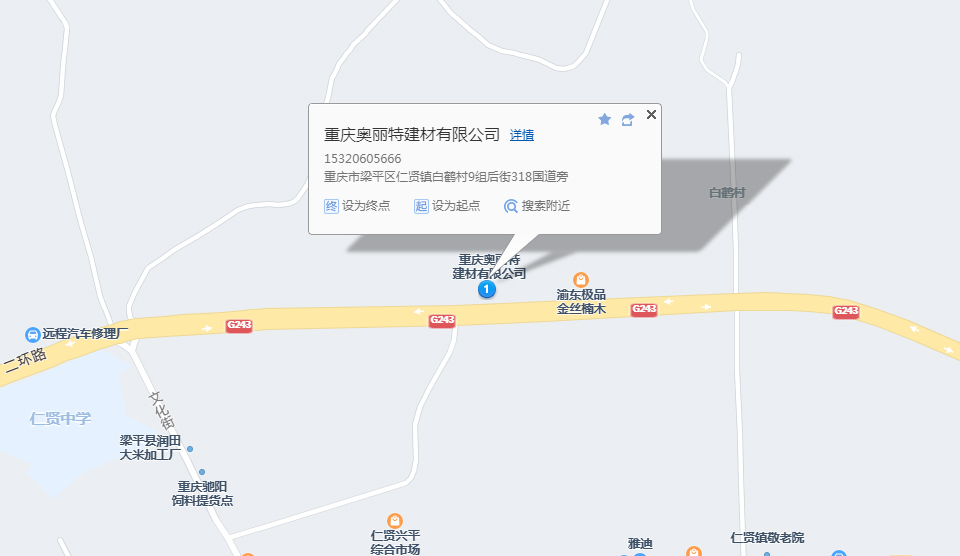Viewport: 960px width, 556px height.
Task: Open the 渝东极品金丝楠木 map point
Action: (x=580, y=279)
